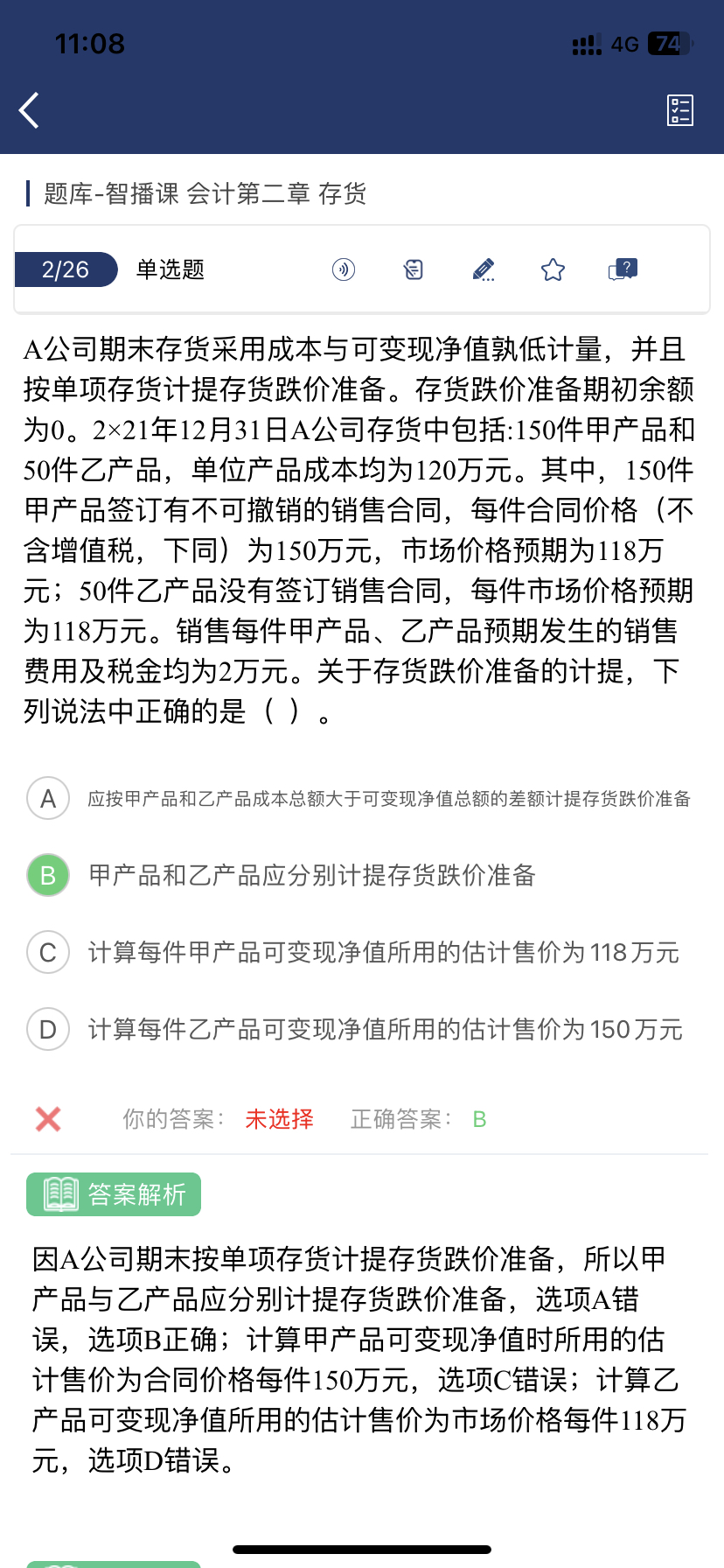Tap the pencil edit icon

483,269
